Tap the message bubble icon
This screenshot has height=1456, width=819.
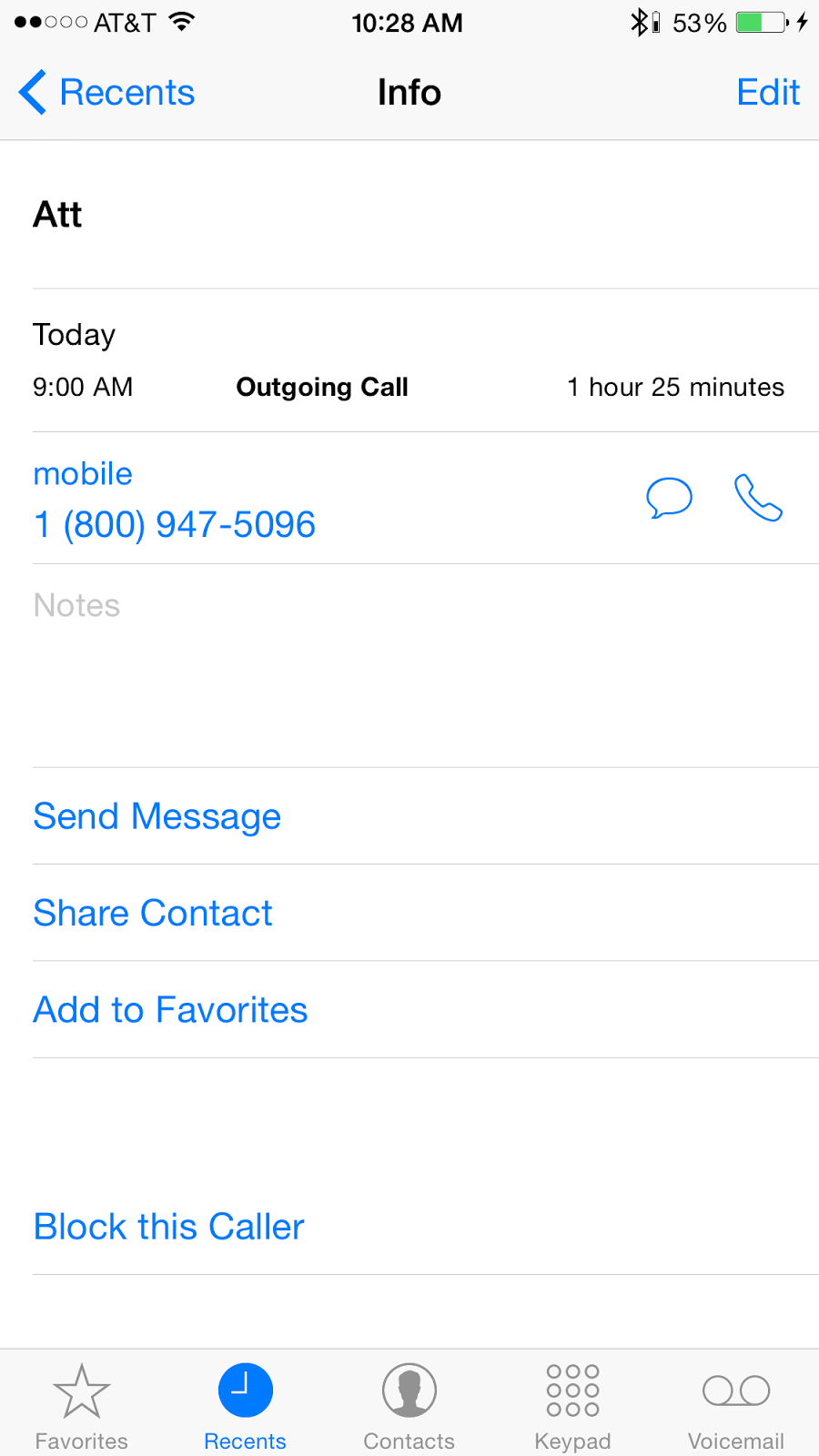pyautogui.click(x=669, y=498)
